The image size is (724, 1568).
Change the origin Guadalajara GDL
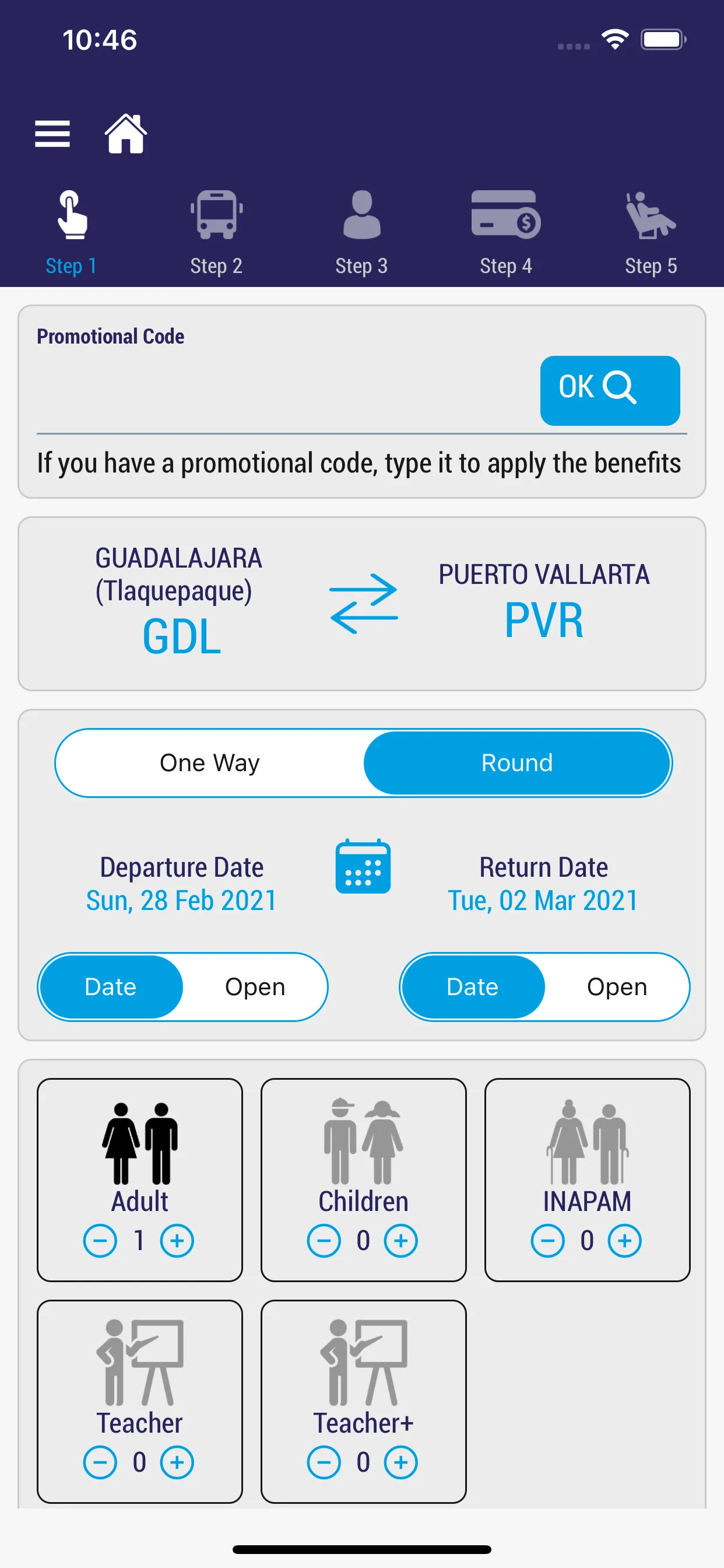(x=179, y=601)
